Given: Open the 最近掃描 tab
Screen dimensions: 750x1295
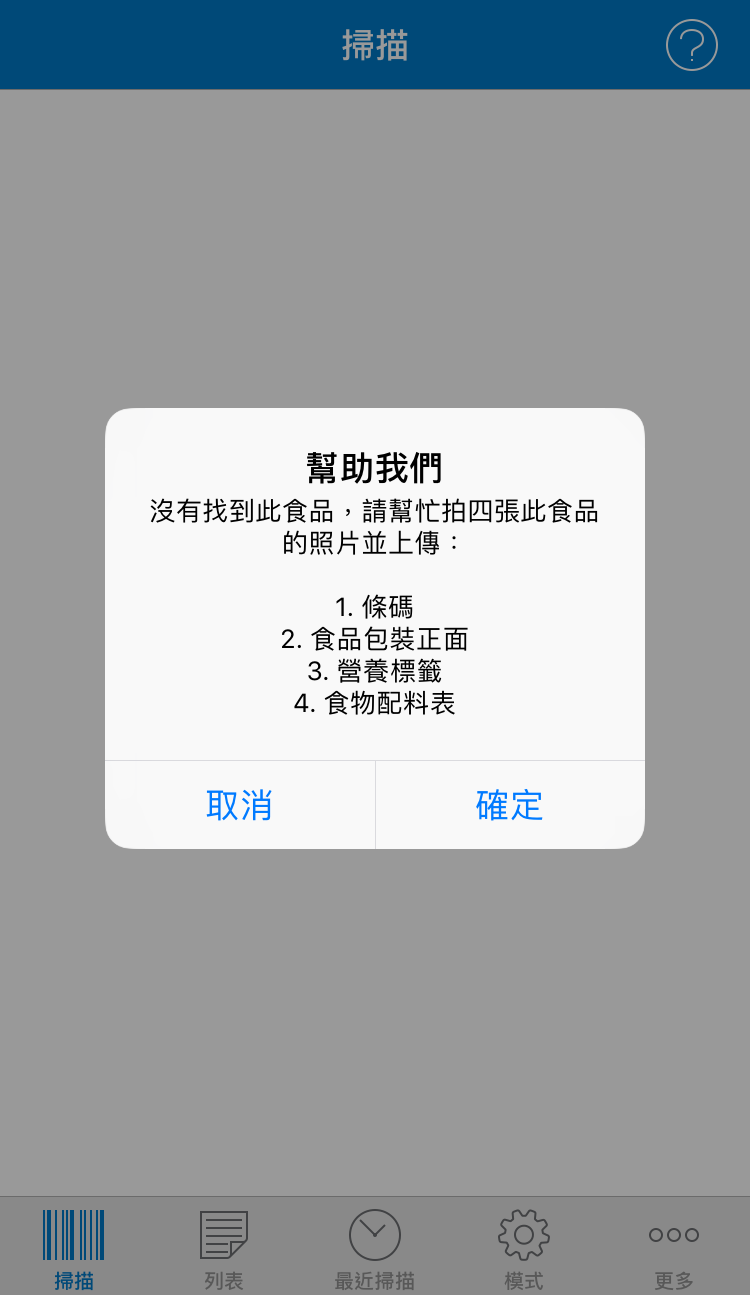Looking at the screenshot, I should pos(374,1246).
